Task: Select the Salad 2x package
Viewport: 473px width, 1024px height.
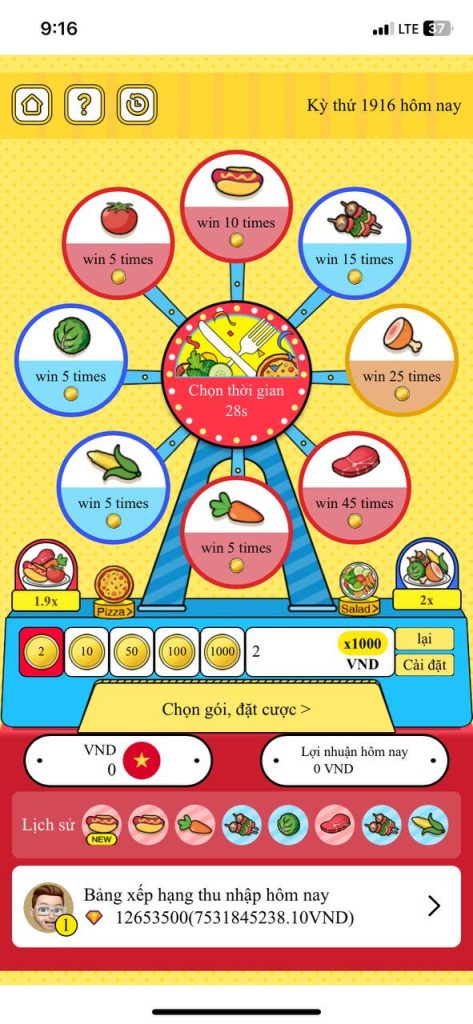Action: point(427,575)
